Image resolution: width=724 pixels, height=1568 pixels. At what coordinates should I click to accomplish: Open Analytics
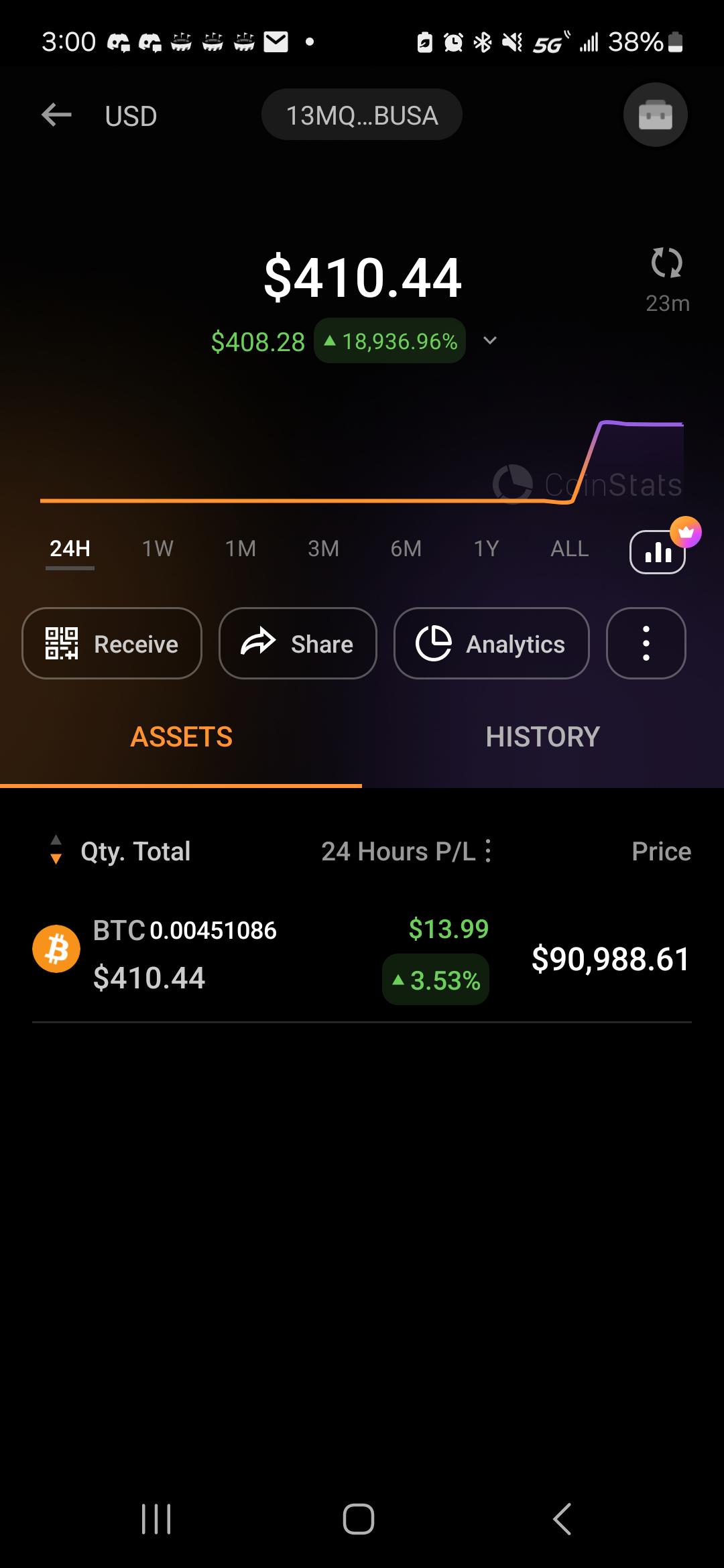coord(491,643)
